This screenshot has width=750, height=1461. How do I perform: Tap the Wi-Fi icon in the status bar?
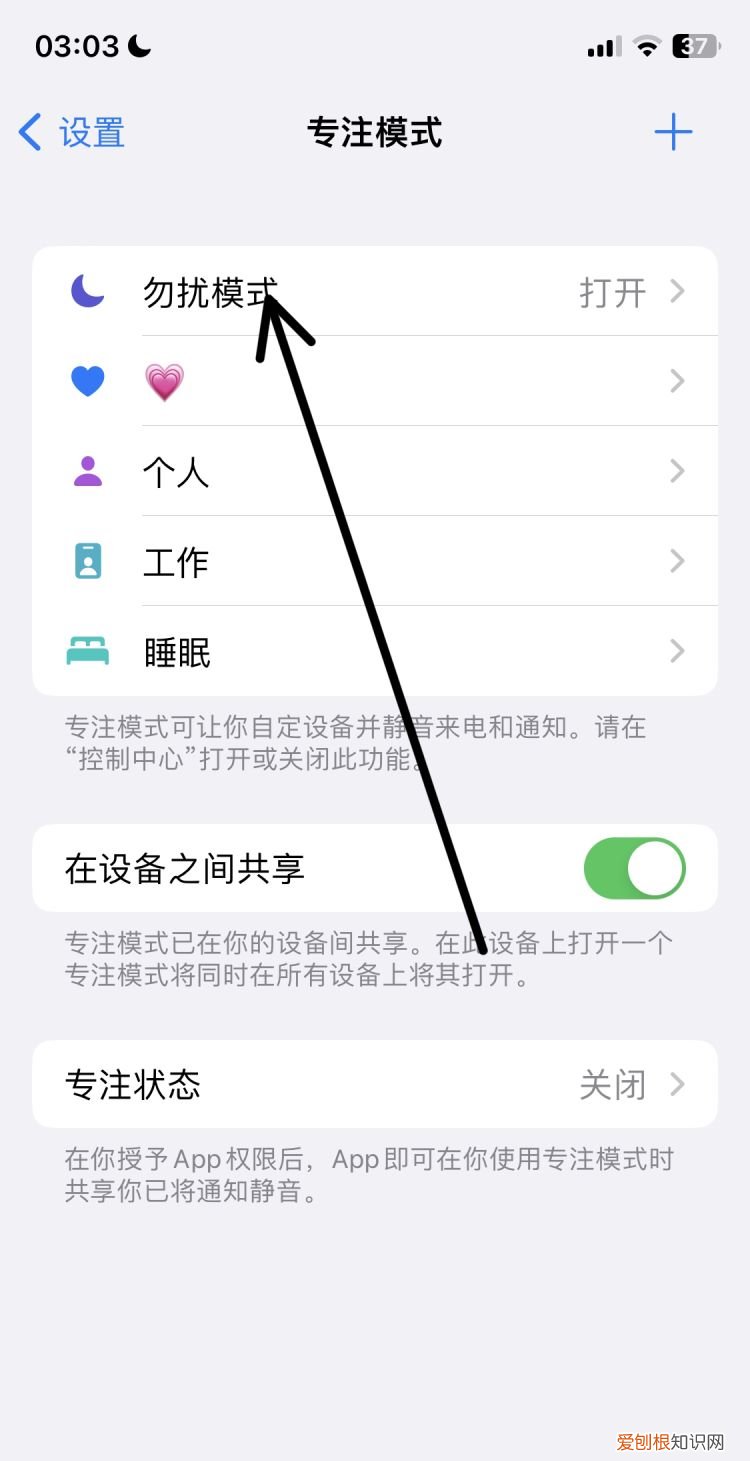[646, 45]
